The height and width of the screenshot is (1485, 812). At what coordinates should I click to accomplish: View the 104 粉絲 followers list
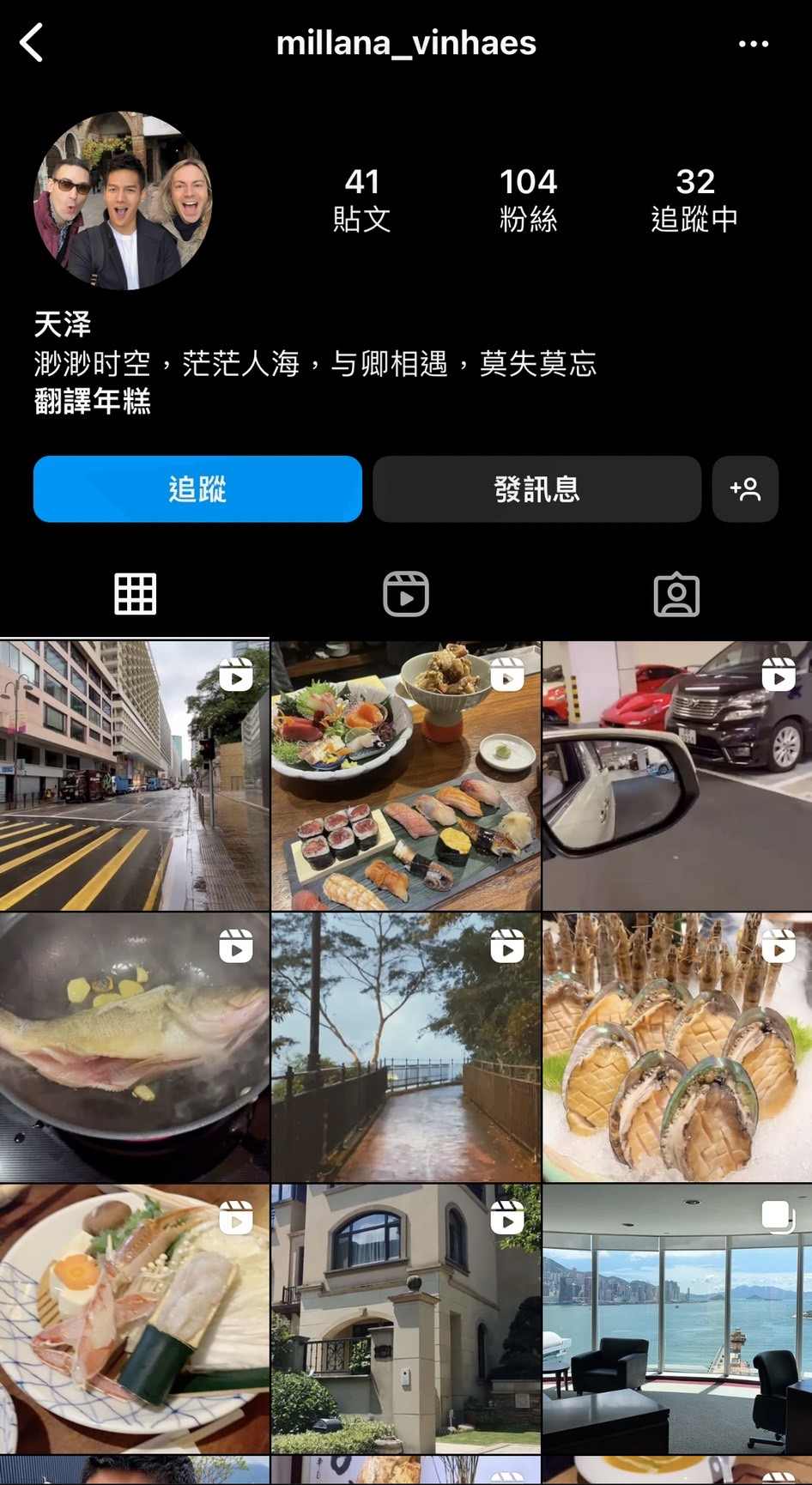[x=529, y=200]
